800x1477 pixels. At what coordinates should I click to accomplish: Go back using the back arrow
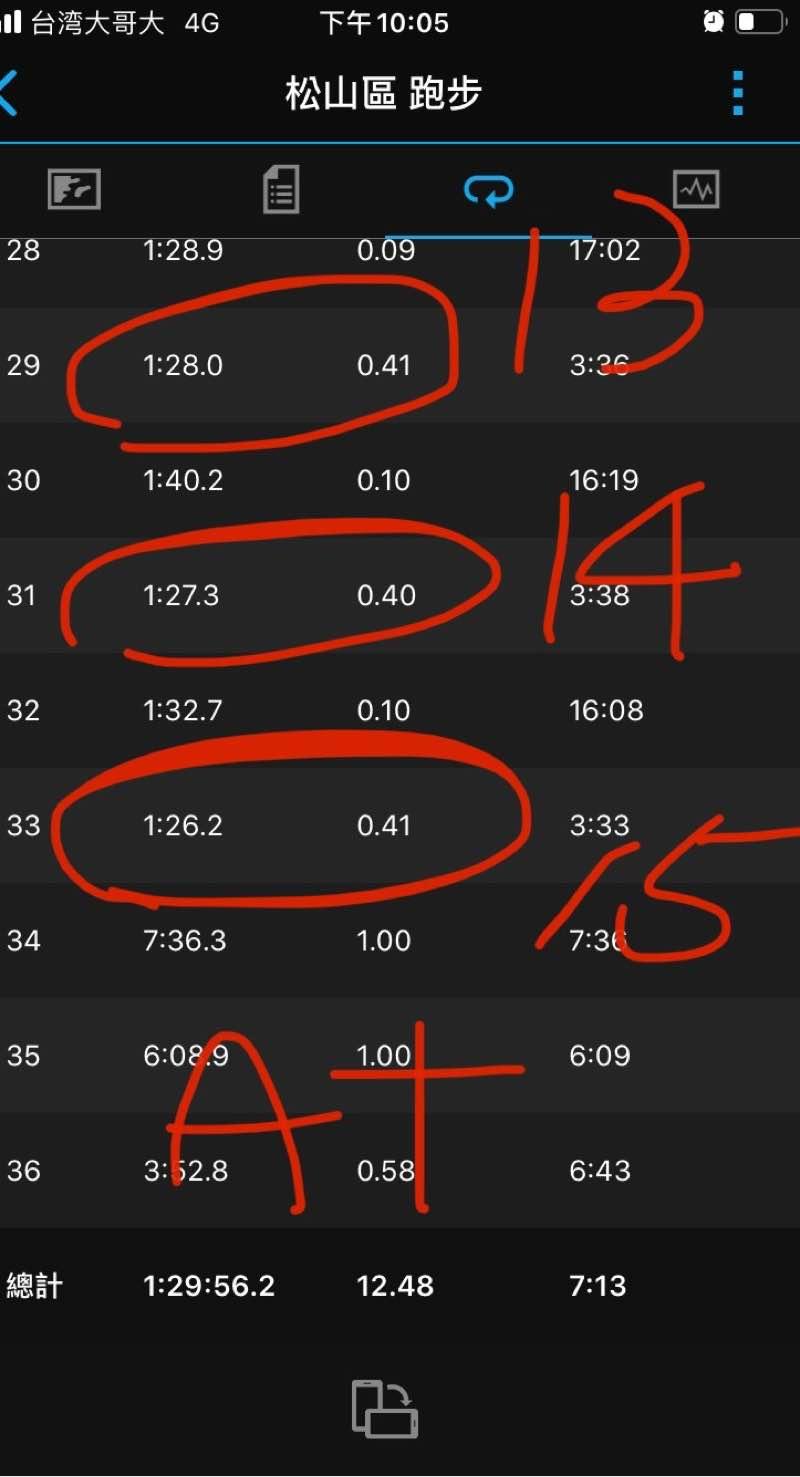pyautogui.click(x=10, y=94)
